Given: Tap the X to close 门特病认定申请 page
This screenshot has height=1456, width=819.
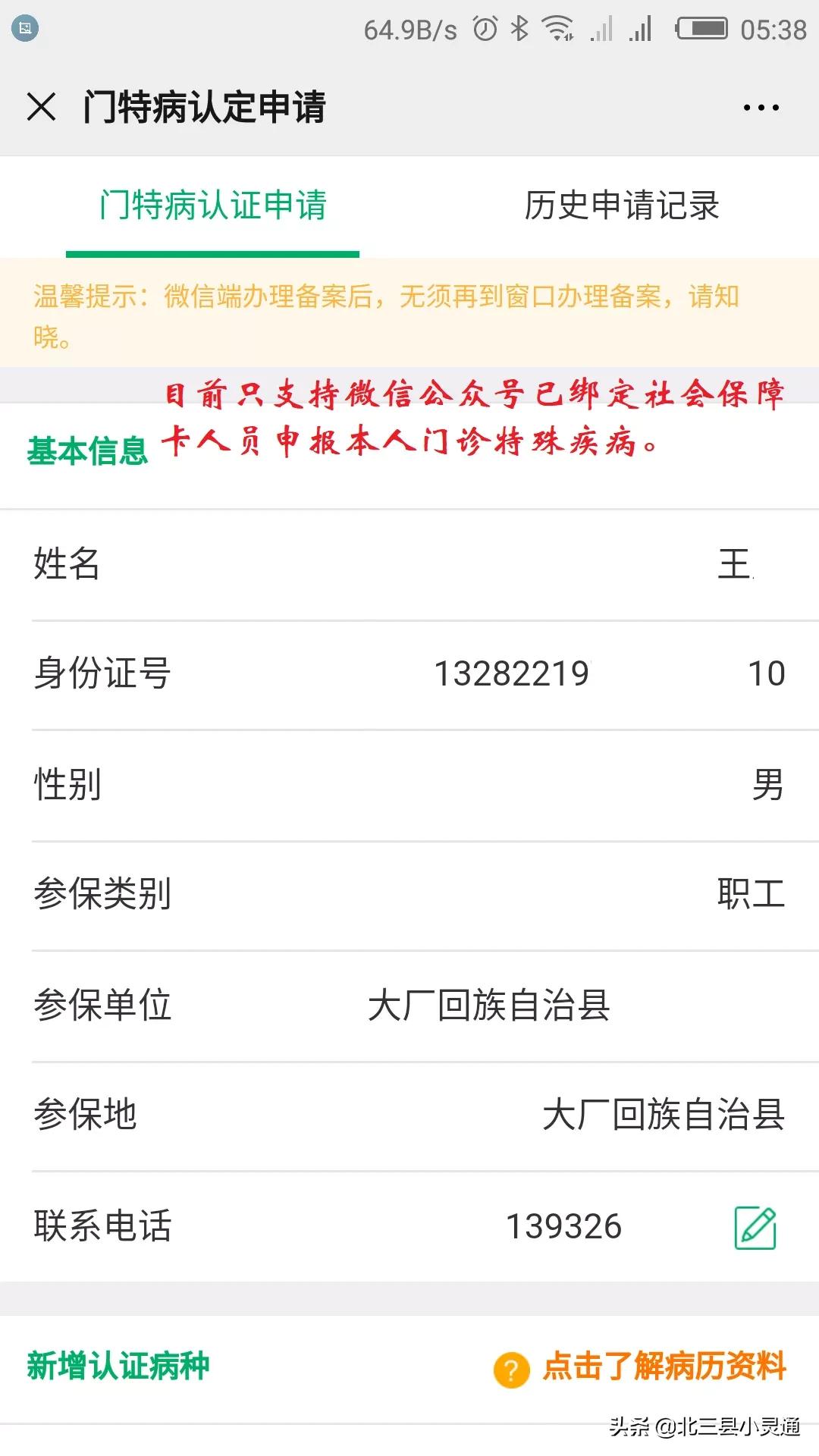Looking at the screenshot, I should pos(42,106).
